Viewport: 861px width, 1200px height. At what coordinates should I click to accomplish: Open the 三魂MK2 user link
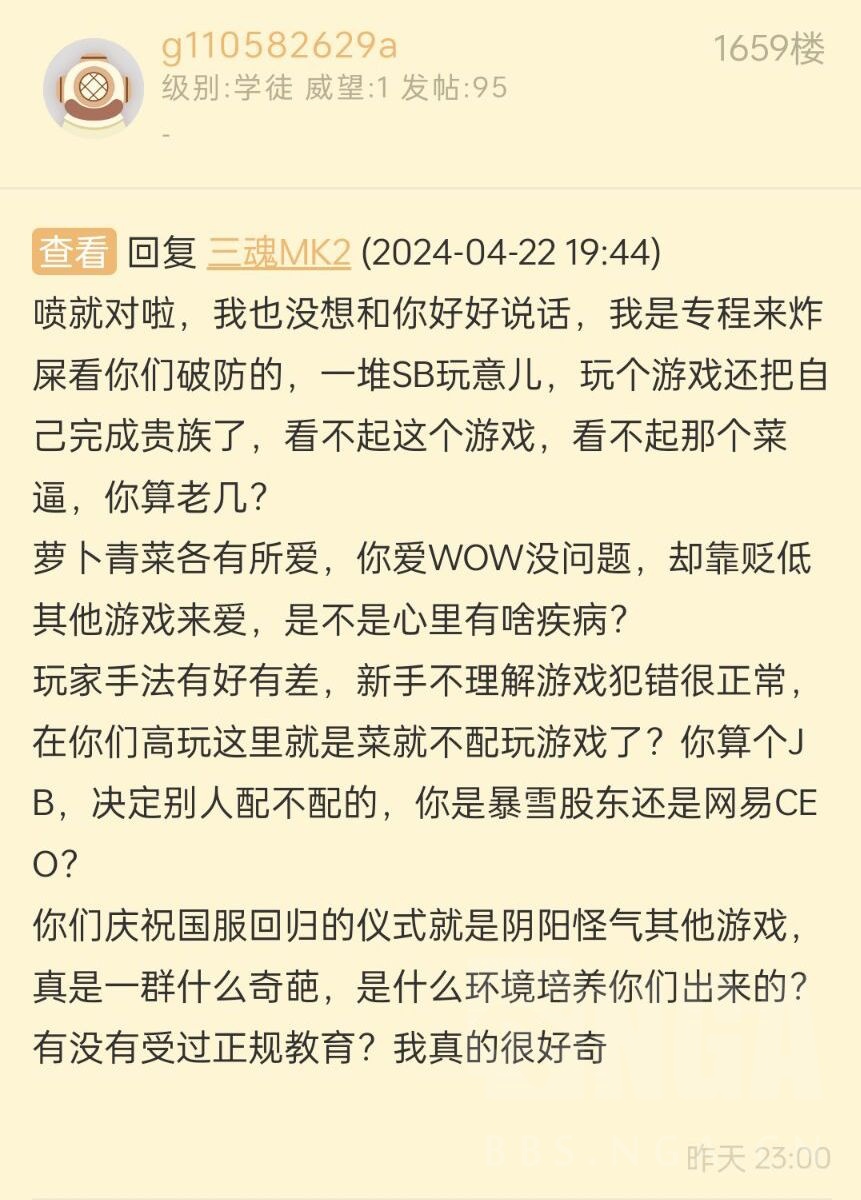pyautogui.click(x=278, y=253)
